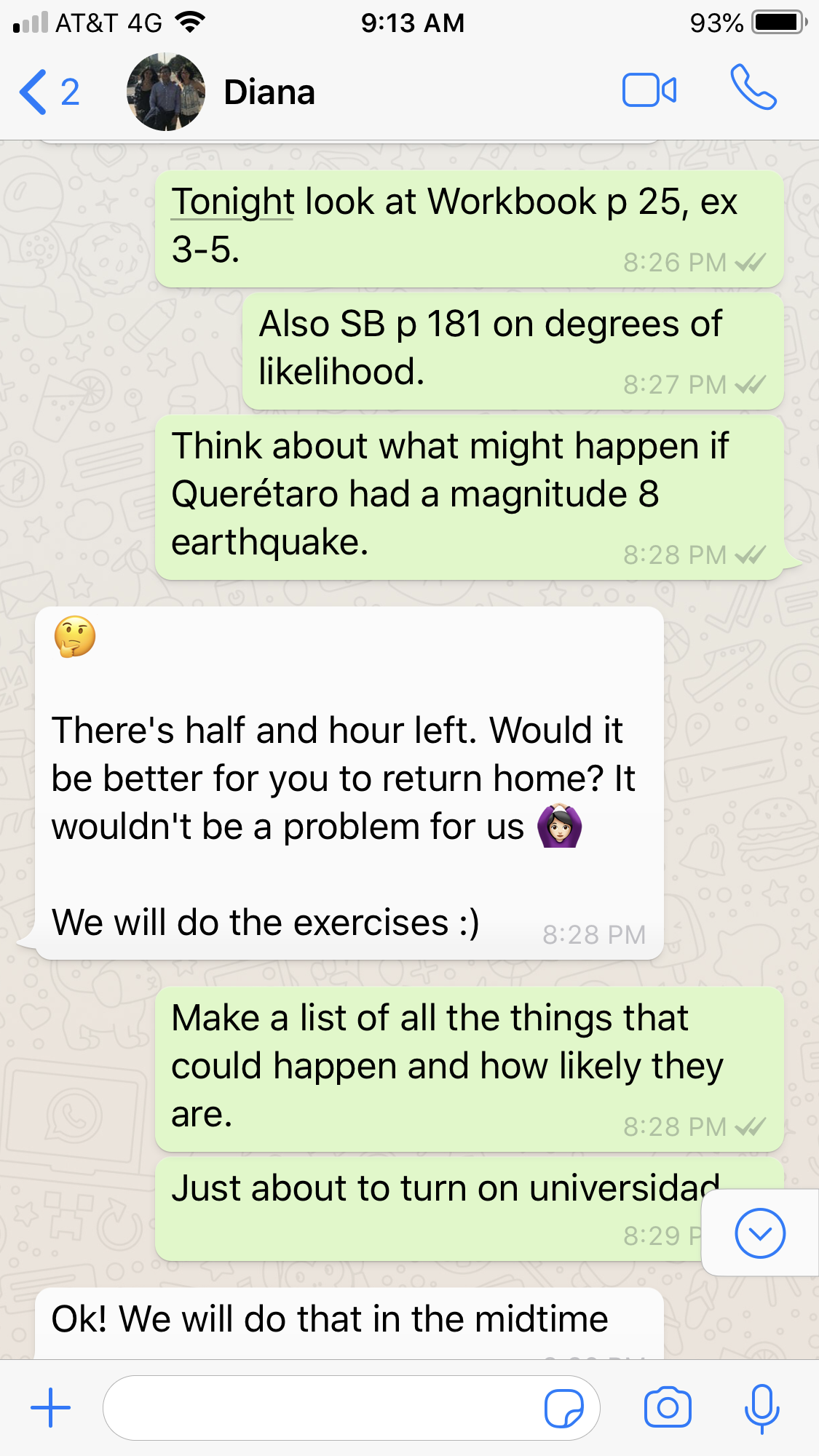Image resolution: width=819 pixels, height=1456 pixels.
Task: Tap the message text field
Action: 320,1408
